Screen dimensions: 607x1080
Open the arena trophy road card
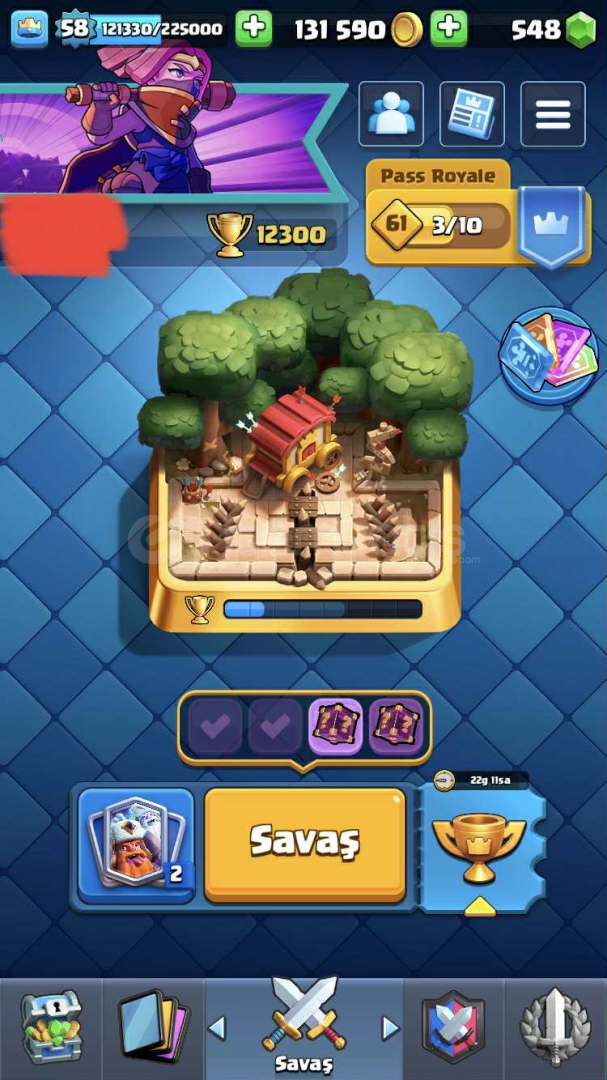tap(305, 453)
